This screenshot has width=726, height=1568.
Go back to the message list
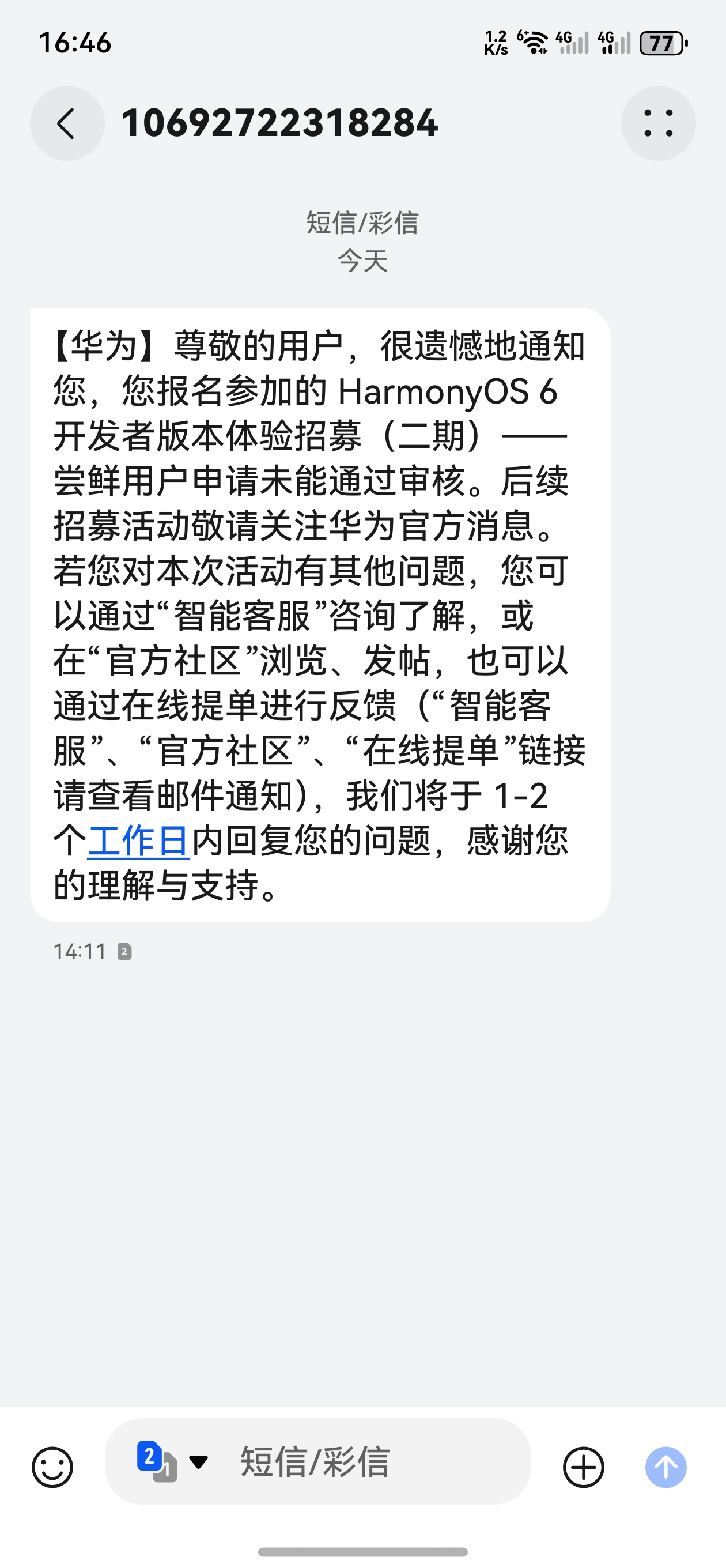67,123
